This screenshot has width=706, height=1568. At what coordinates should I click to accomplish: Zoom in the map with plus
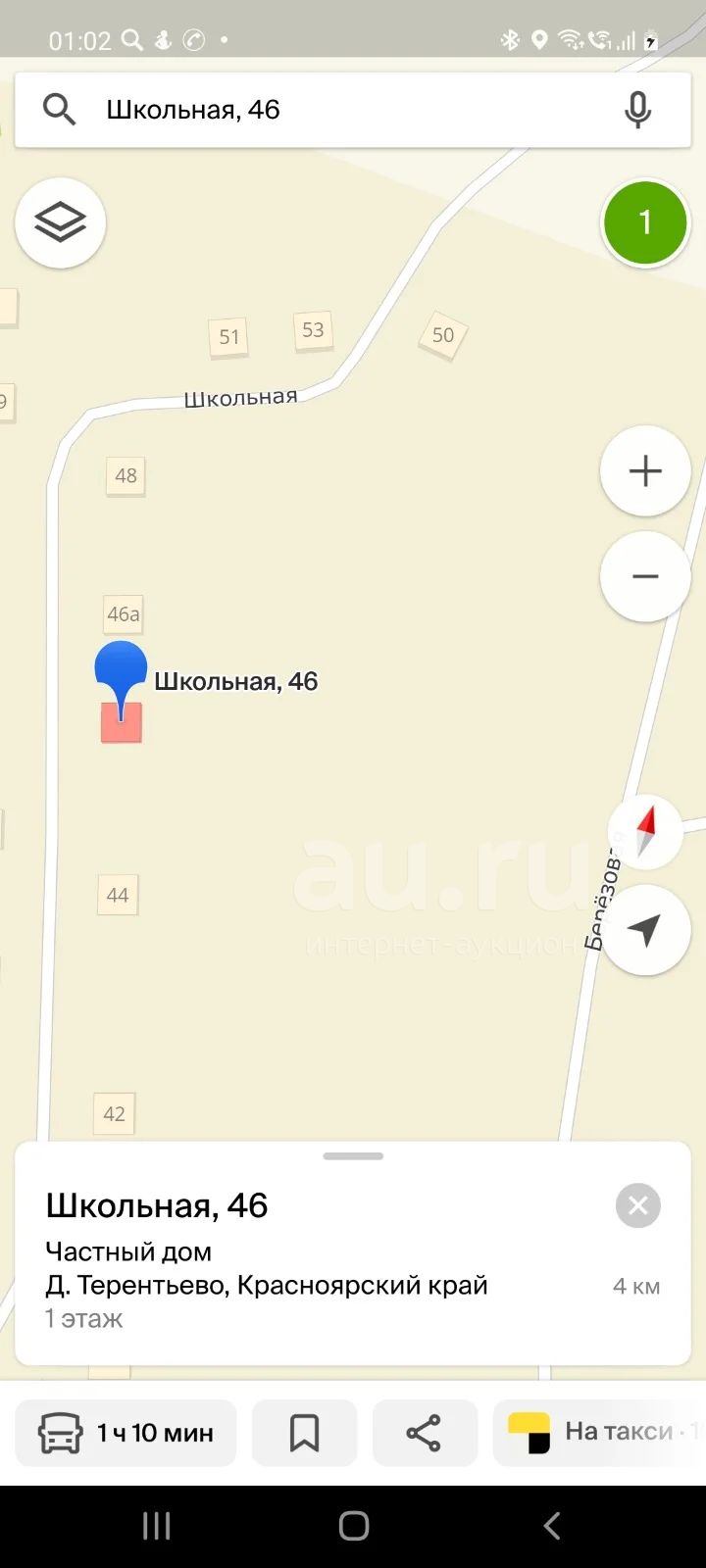coord(645,471)
